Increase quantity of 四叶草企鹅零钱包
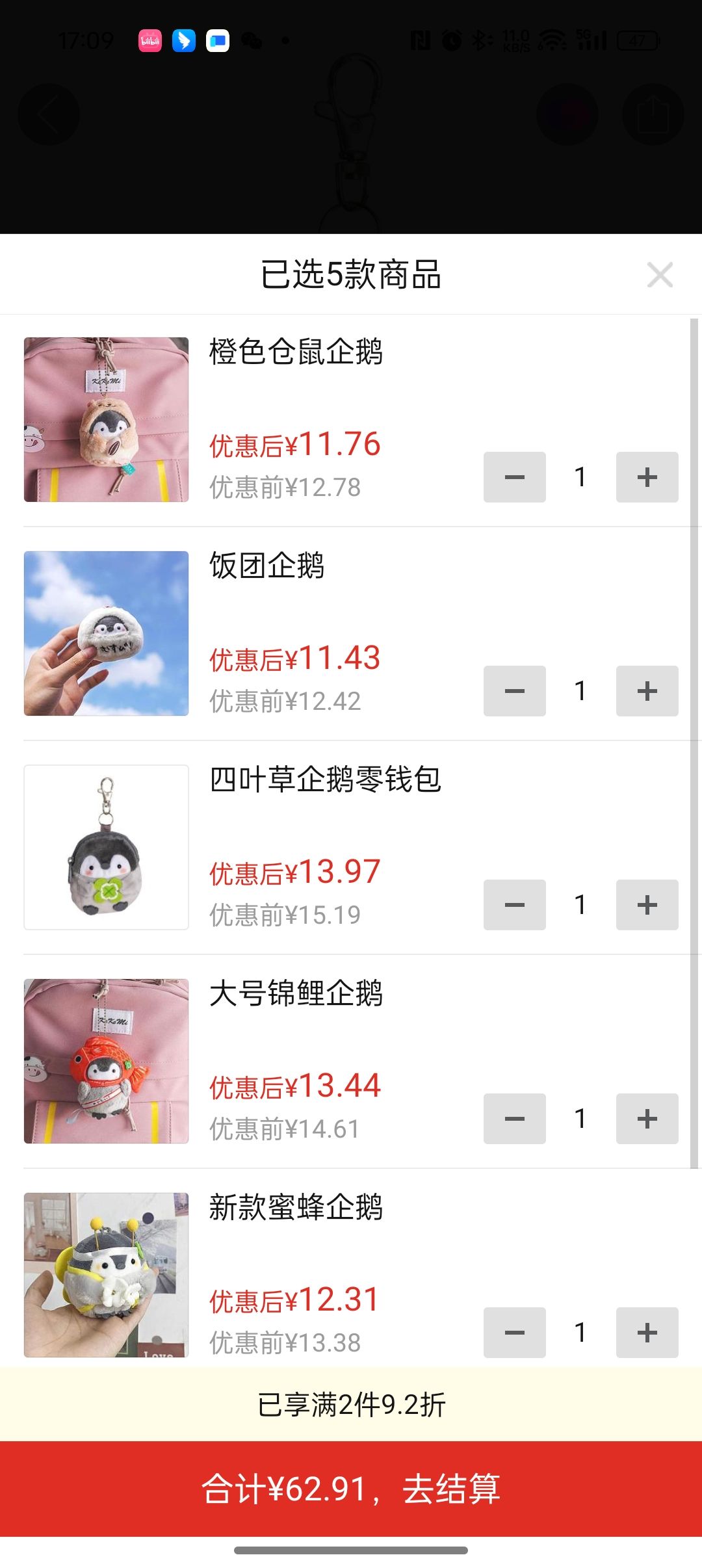 pyautogui.click(x=647, y=905)
